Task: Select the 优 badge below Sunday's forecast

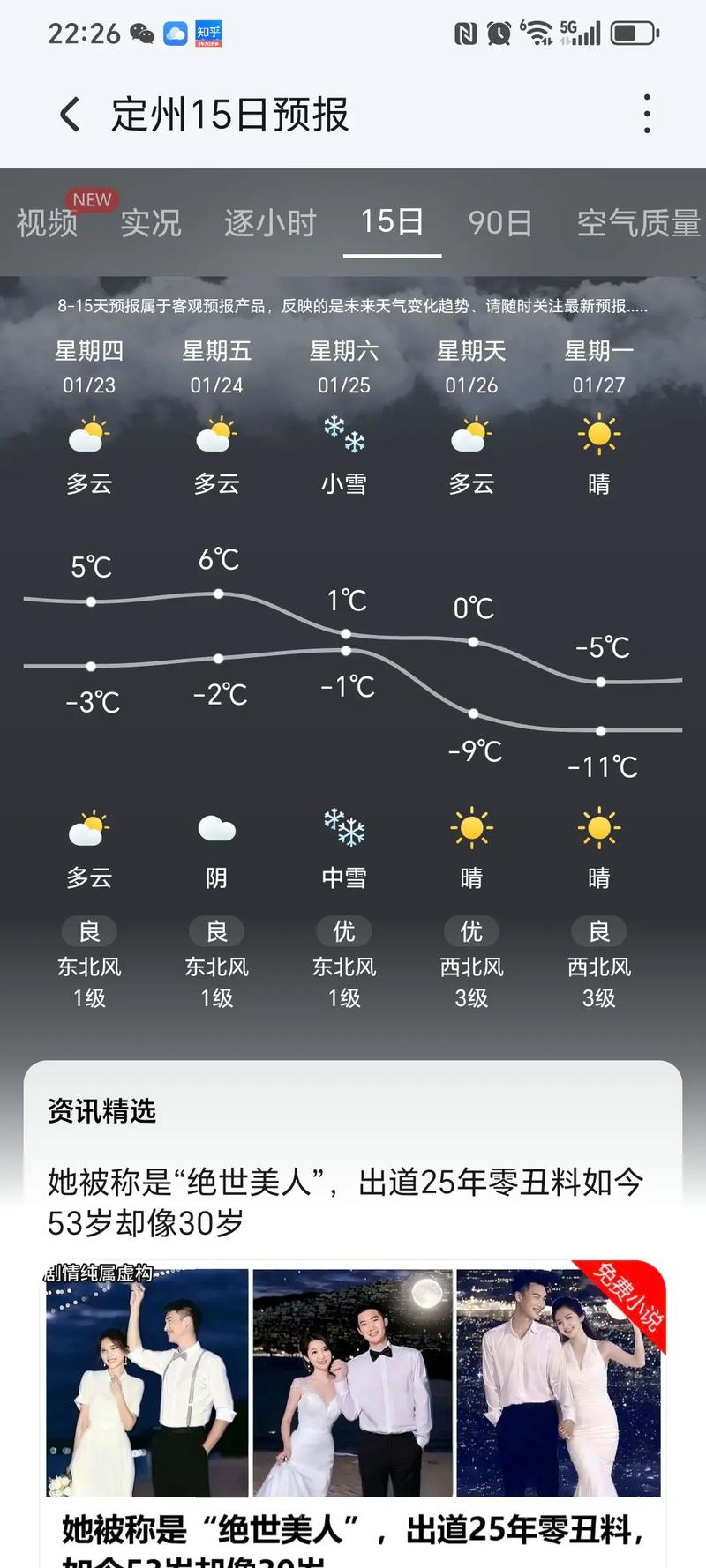Action: [x=471, y=931]
